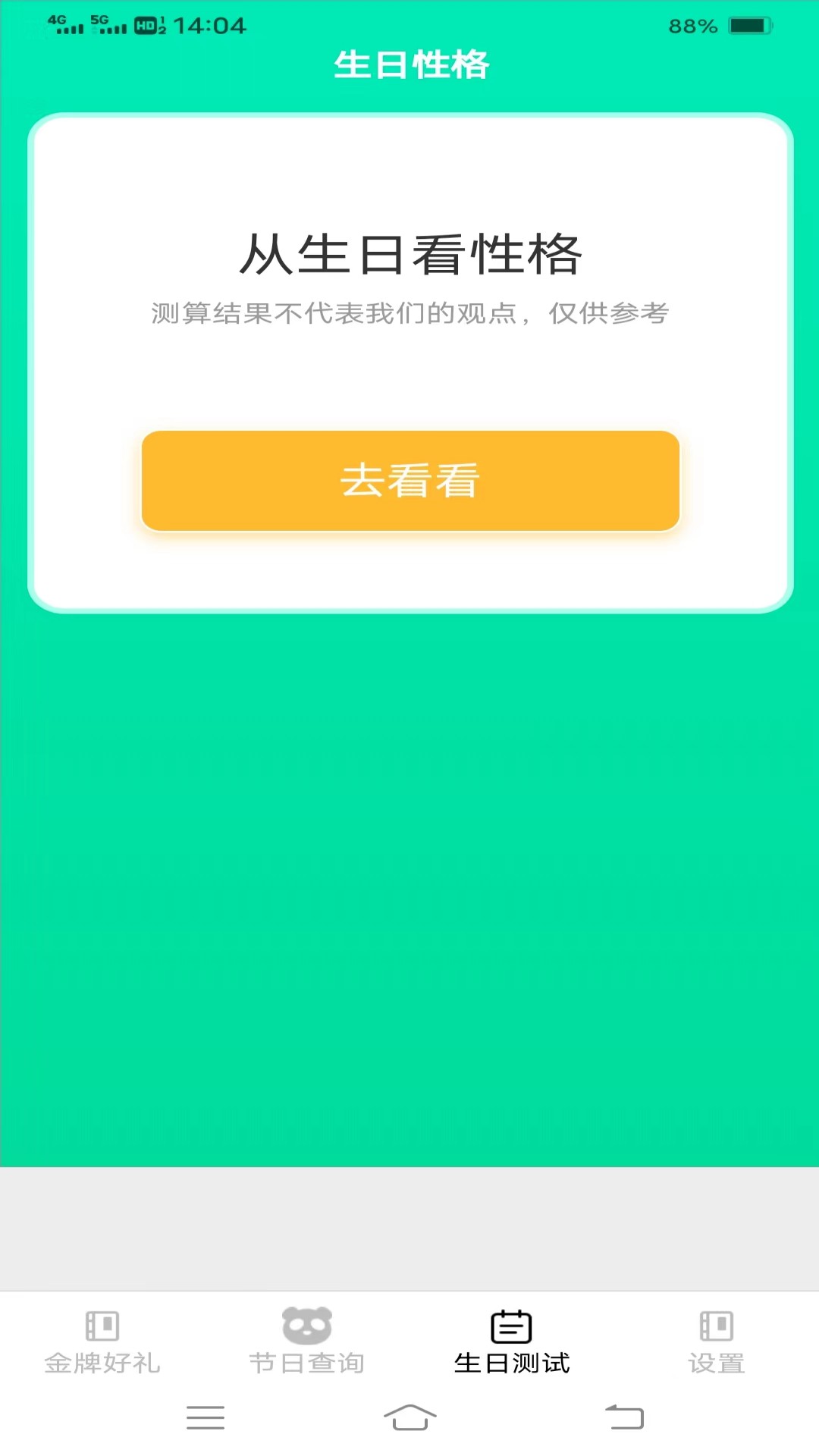The width and height of the screenshot is (819, 1456).
Task: Tap the system home button
Action: click(410, 1417)
